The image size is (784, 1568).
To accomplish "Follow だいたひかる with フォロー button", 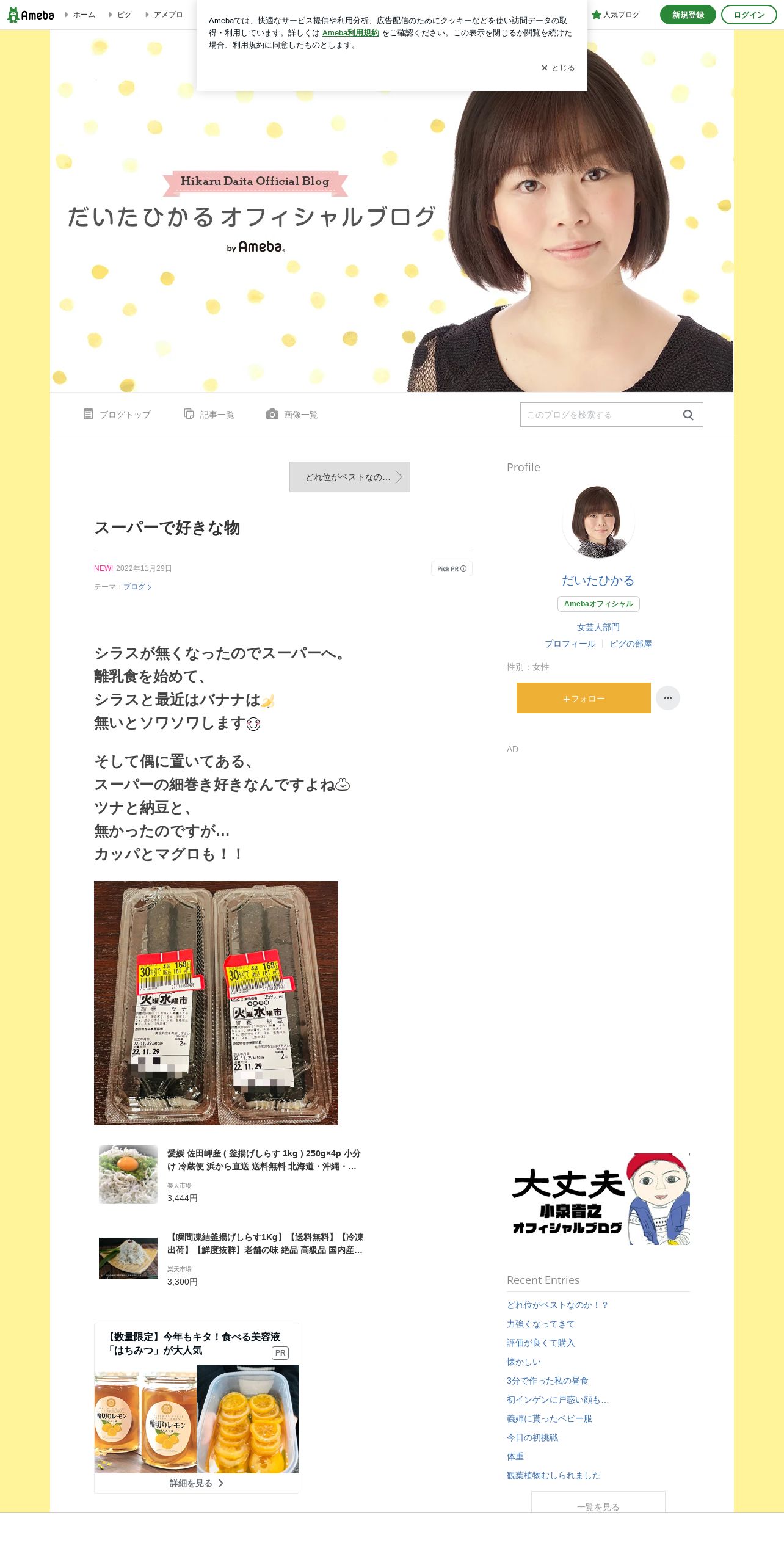I will (583, 698).
